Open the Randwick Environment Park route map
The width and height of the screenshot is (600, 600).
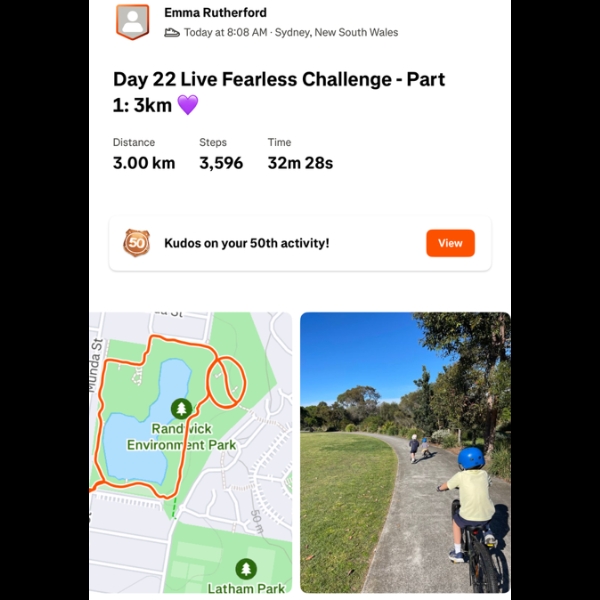click(190, 452)
